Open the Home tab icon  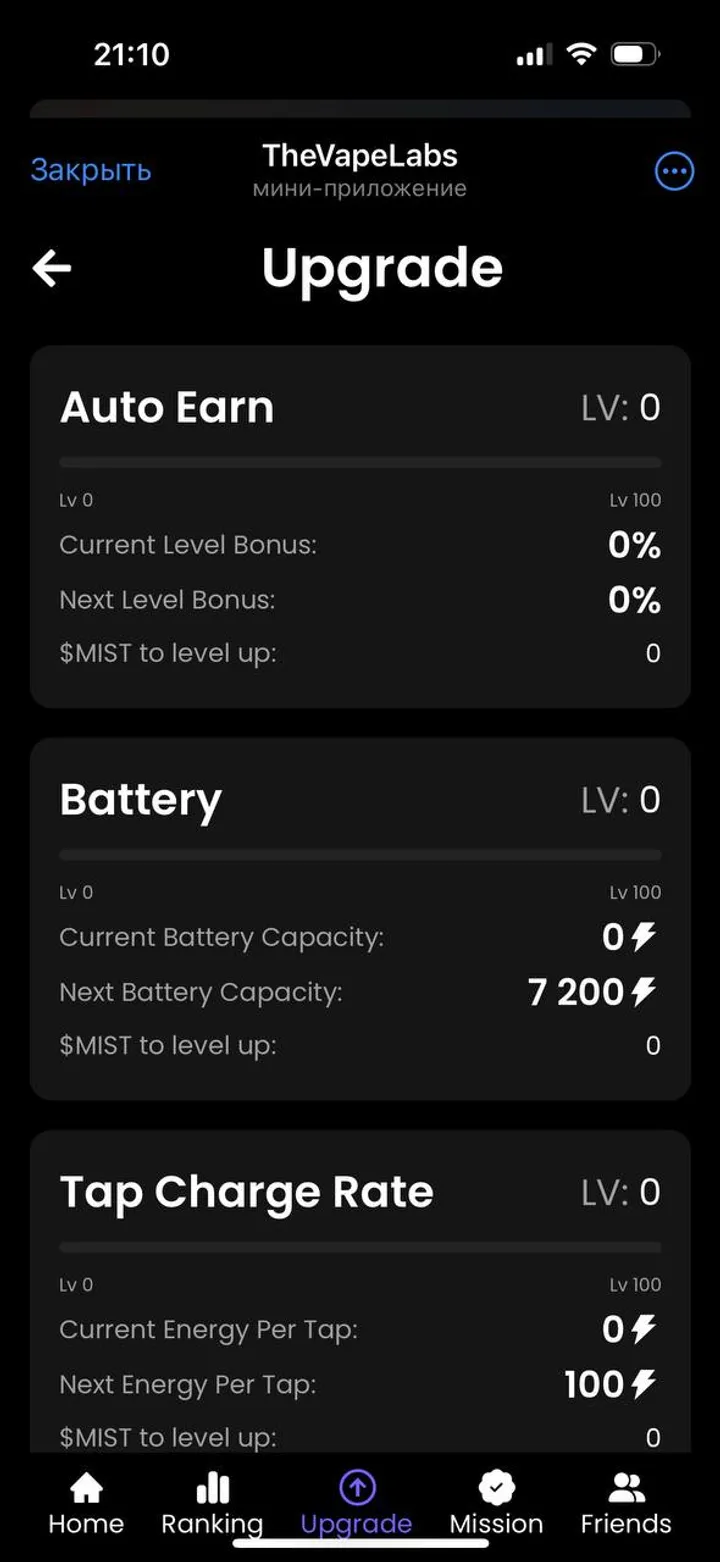tap(85, 1488)
